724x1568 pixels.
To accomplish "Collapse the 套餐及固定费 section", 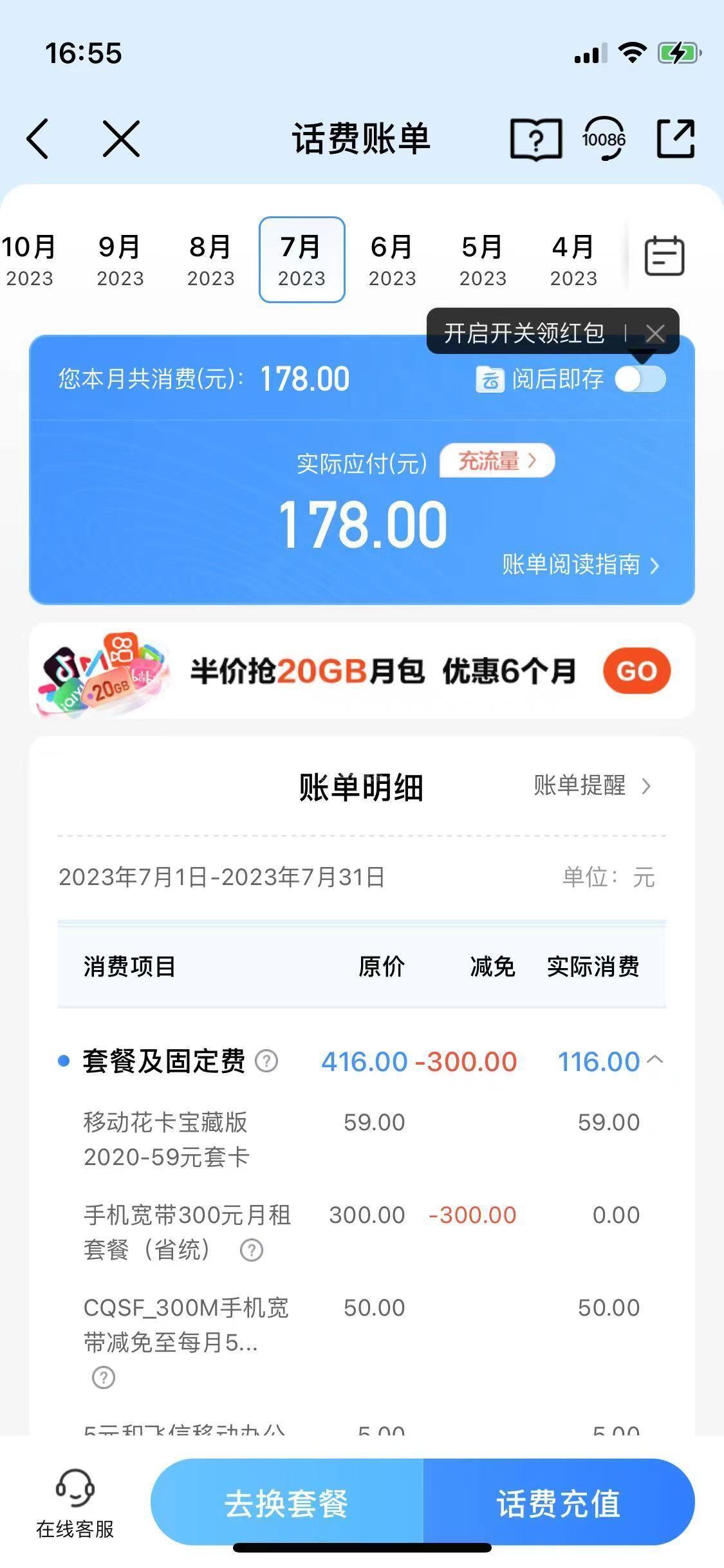I will click(x=654, y=1060).
